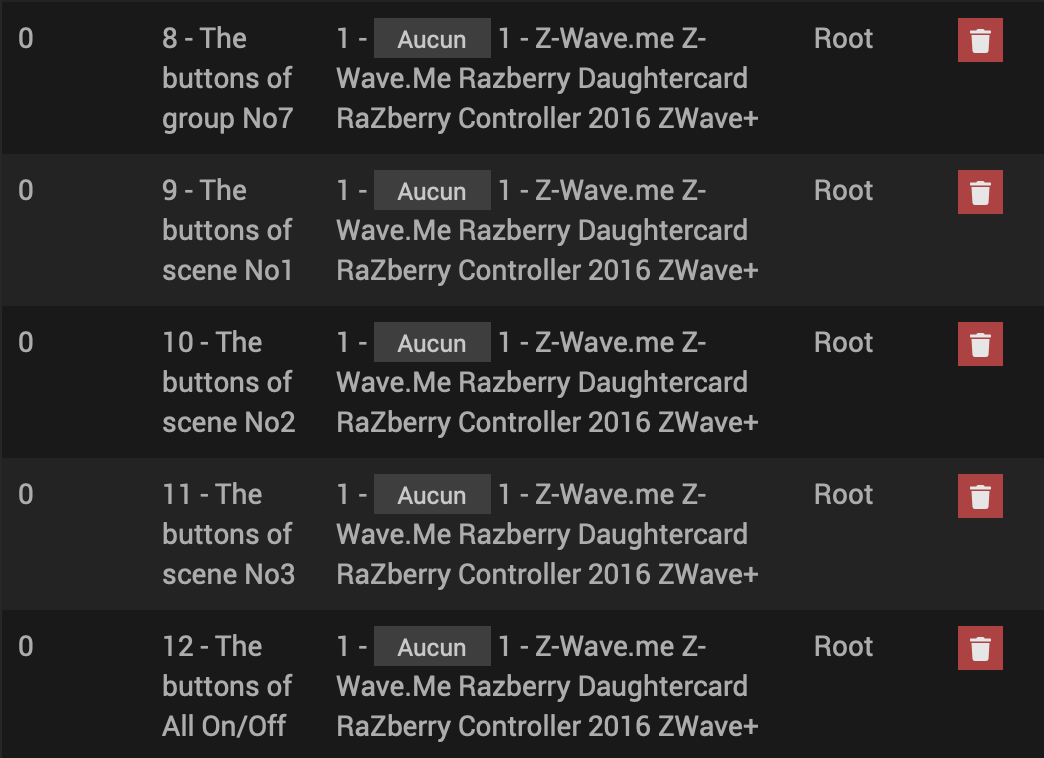Delete the scene No1 buttons association

click(x=980, y=192)
